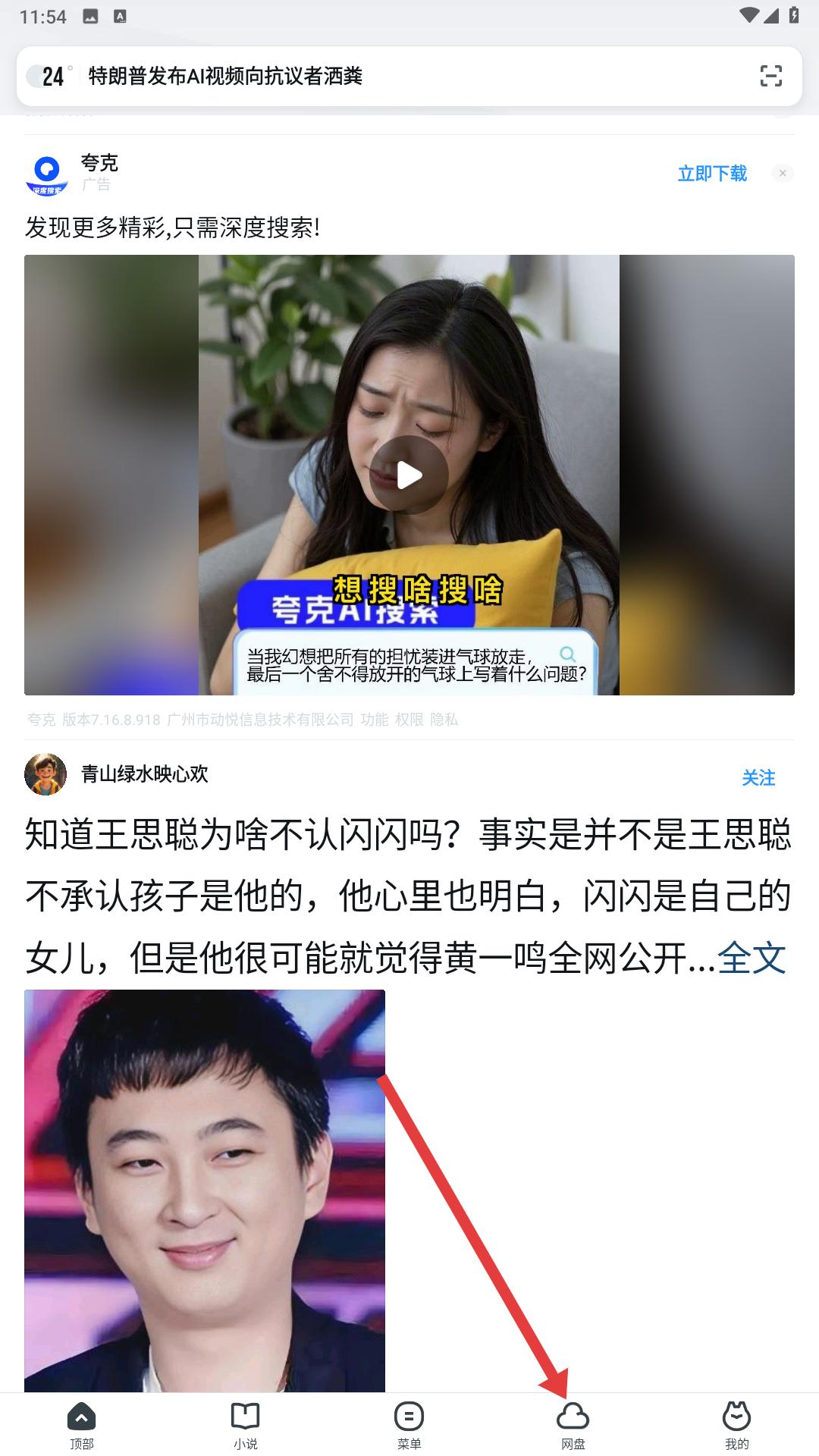Tap 立即下载 to download 夸克
Screen dimensions: 819x1456
pyautogui.click(x=711, y=173)
